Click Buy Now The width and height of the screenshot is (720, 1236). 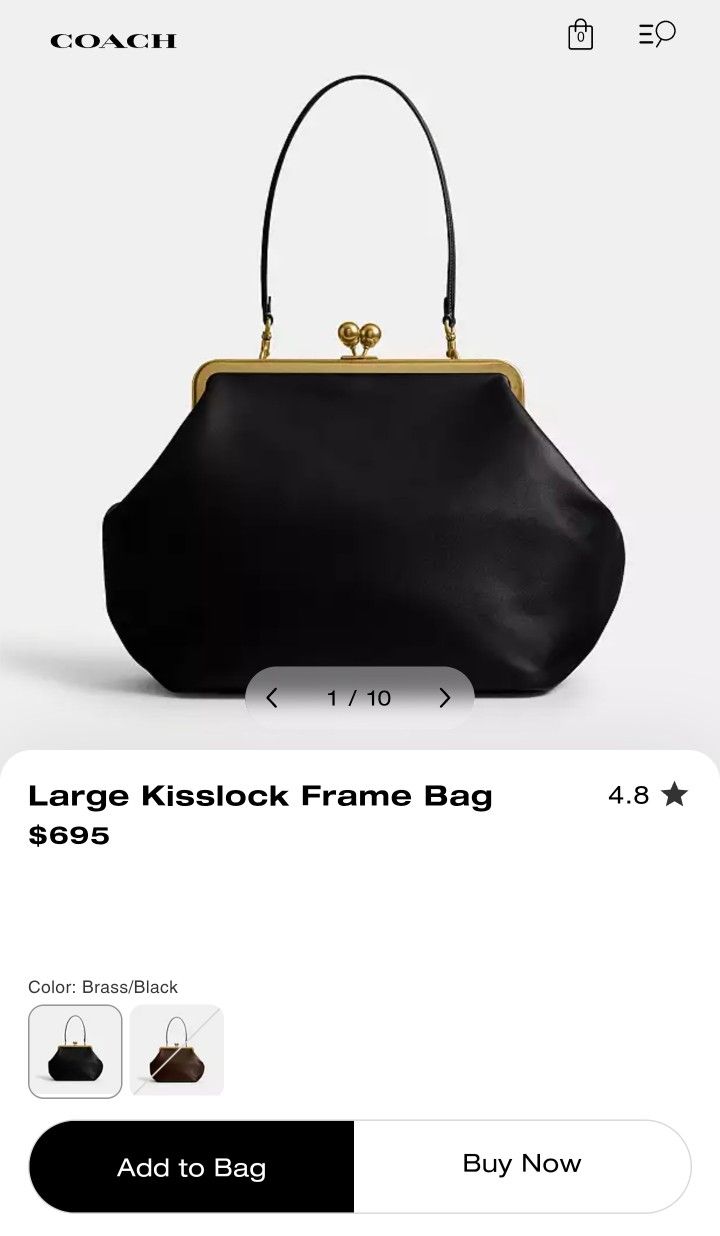[521, 1163]
